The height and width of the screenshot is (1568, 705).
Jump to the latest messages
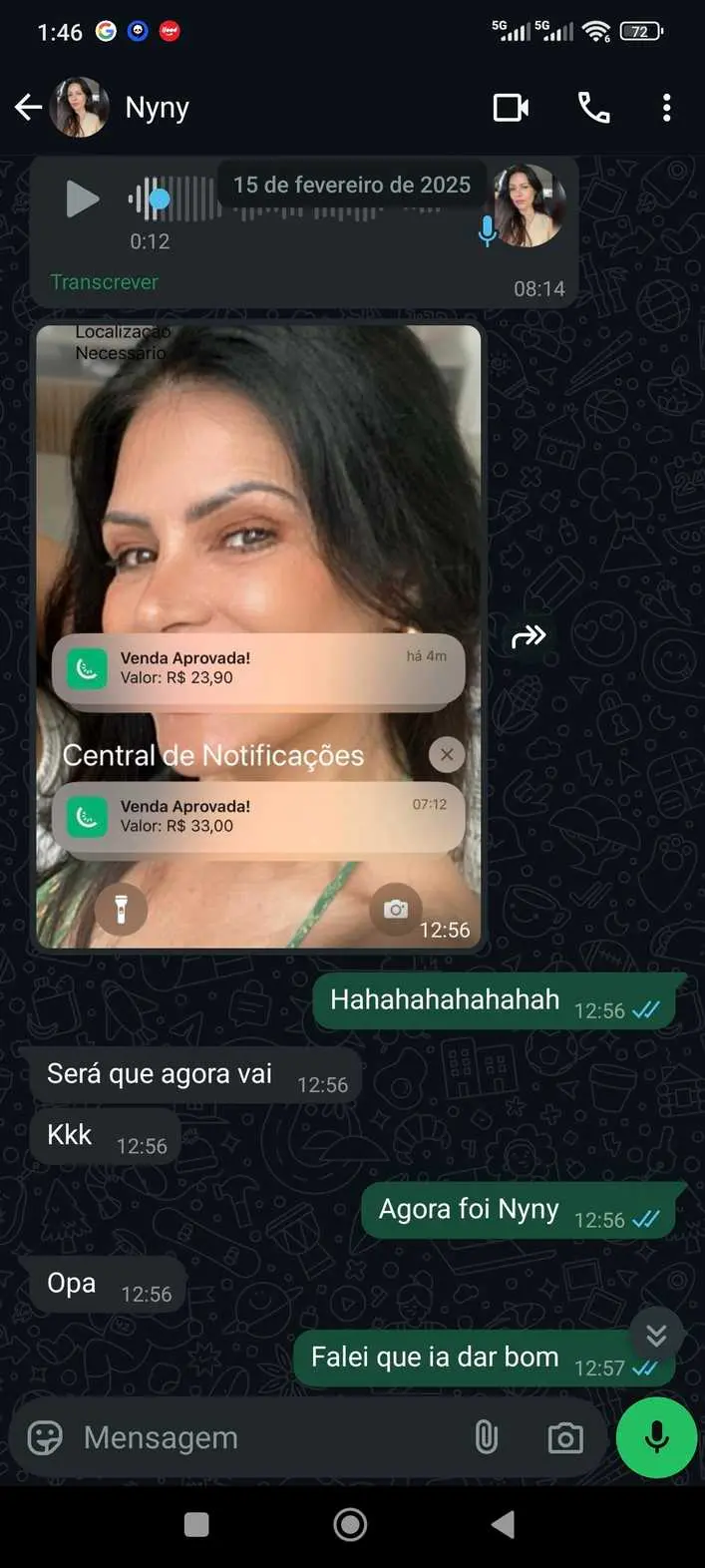[656, 1335]
